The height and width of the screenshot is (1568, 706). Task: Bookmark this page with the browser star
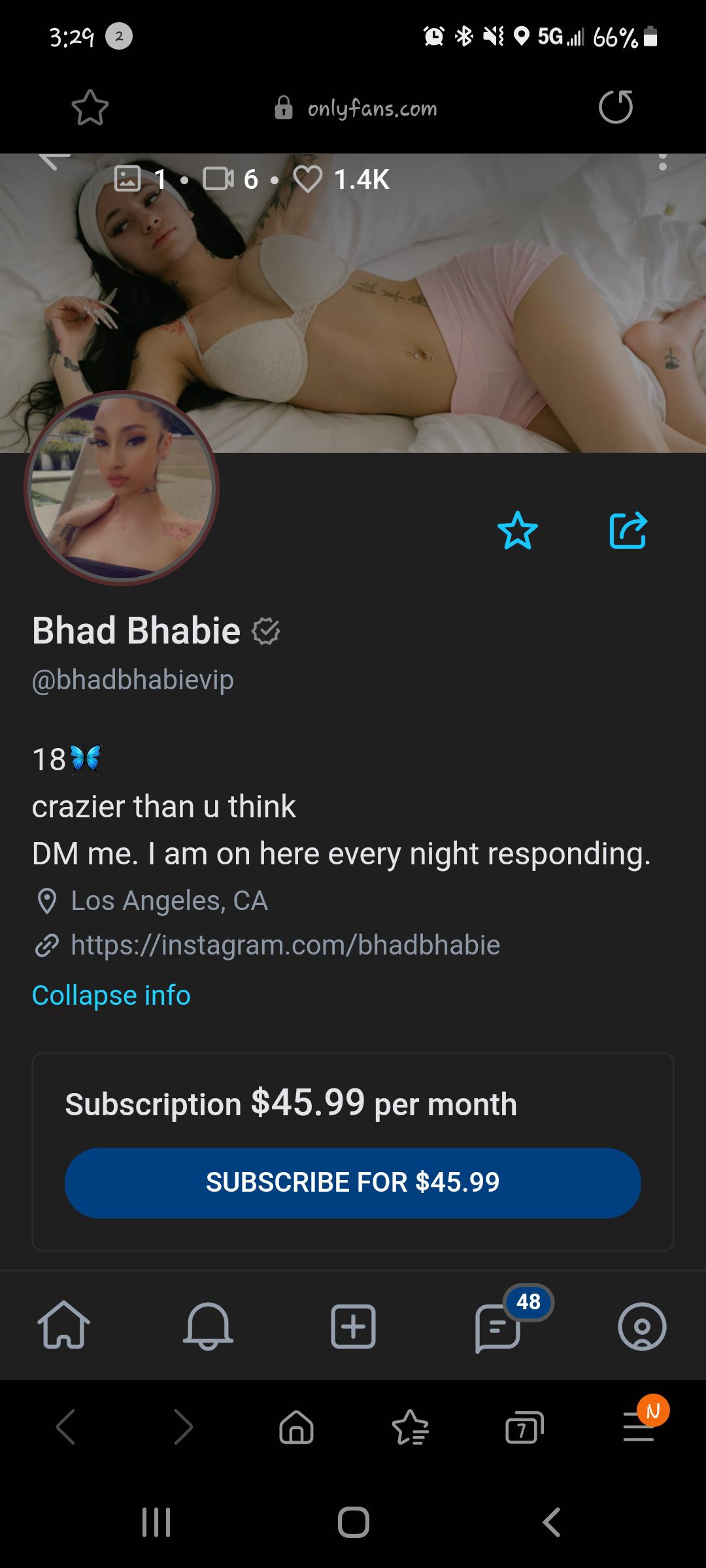click(x=90, y=108)
